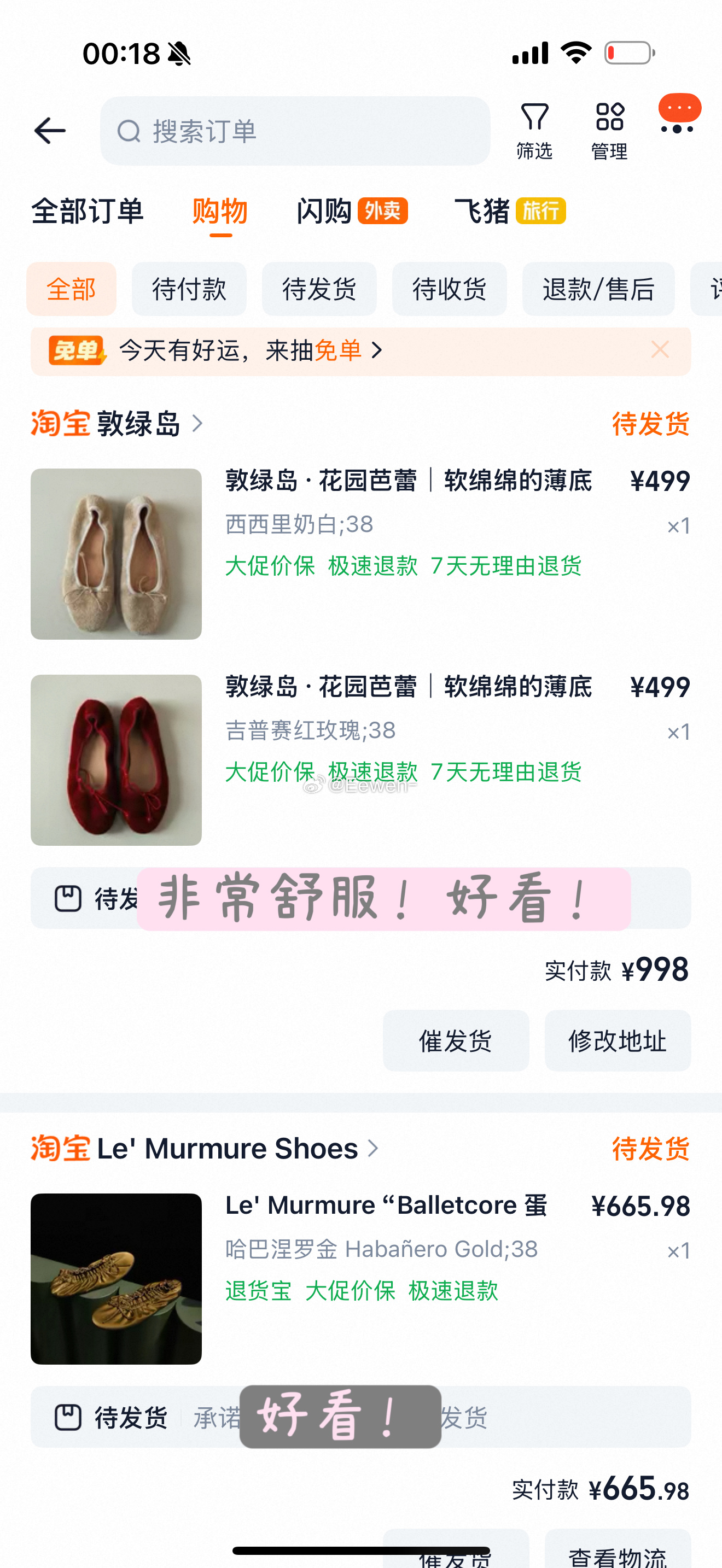Expand the 敦绿岛 store page chevron

(199, 423)
